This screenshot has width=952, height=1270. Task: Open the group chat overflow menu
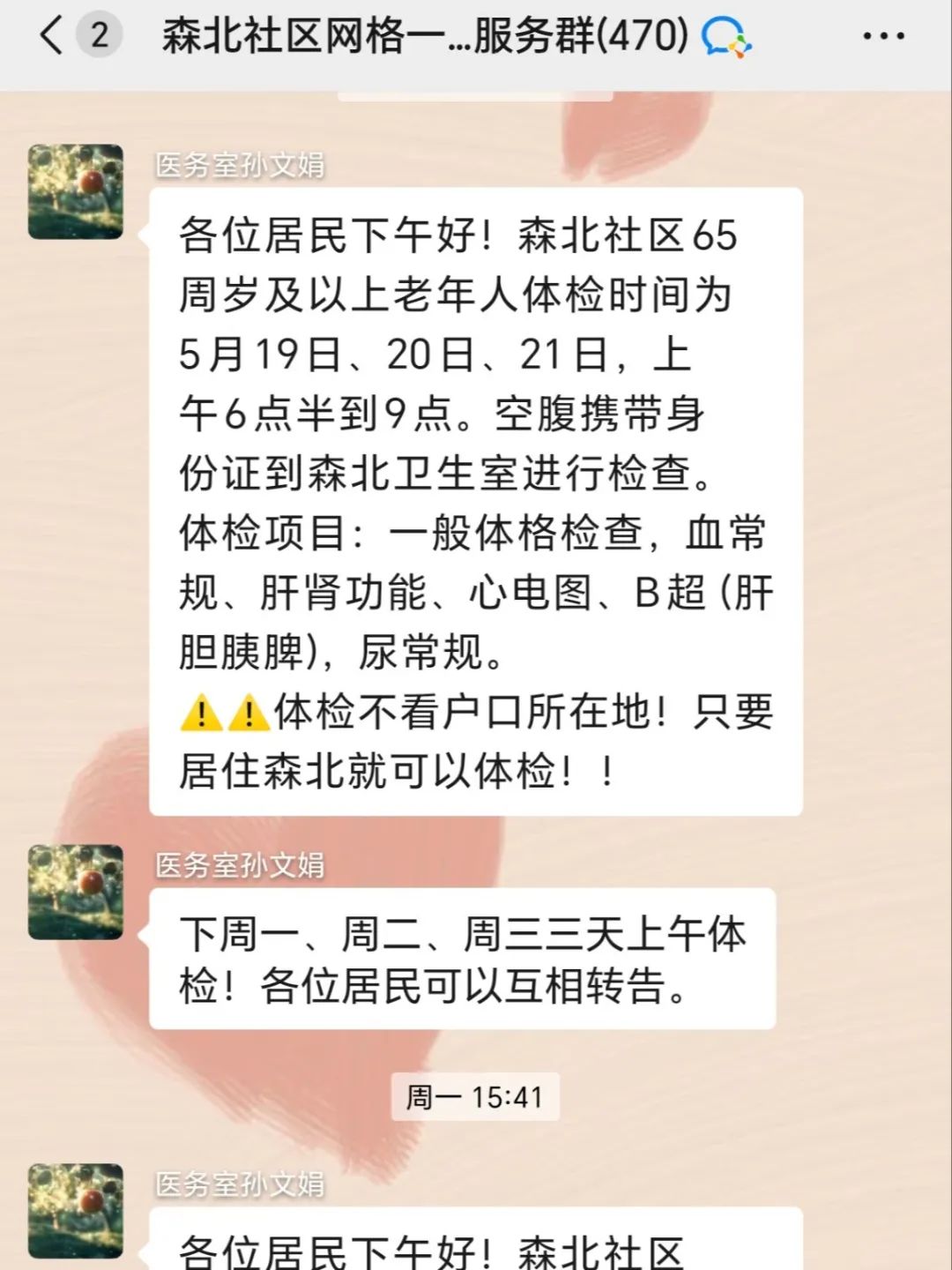(x=883, y=37)
